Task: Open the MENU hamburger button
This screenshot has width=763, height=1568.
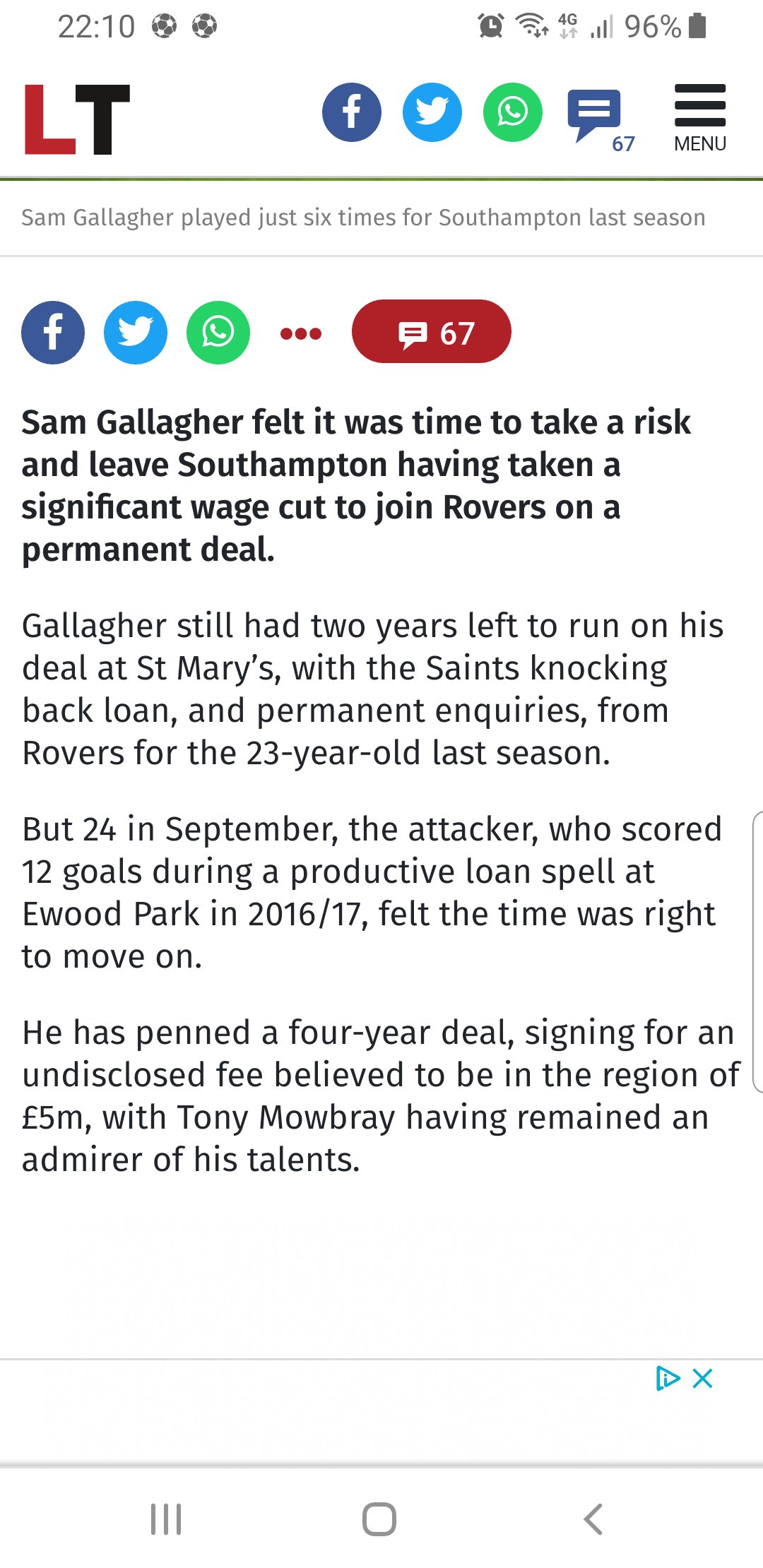Action: point(700,119)
